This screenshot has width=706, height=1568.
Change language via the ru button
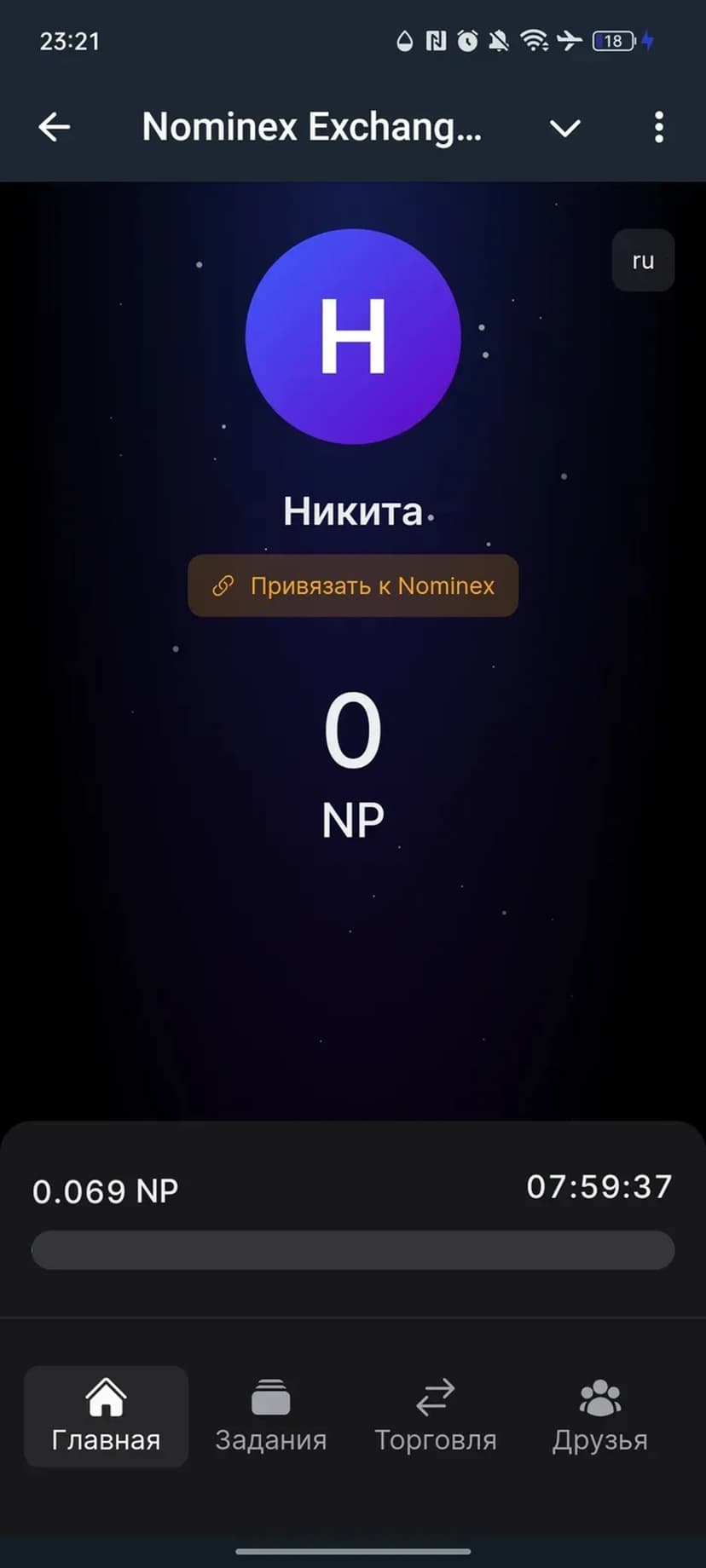pyautogui.click(x=643, y=261)
